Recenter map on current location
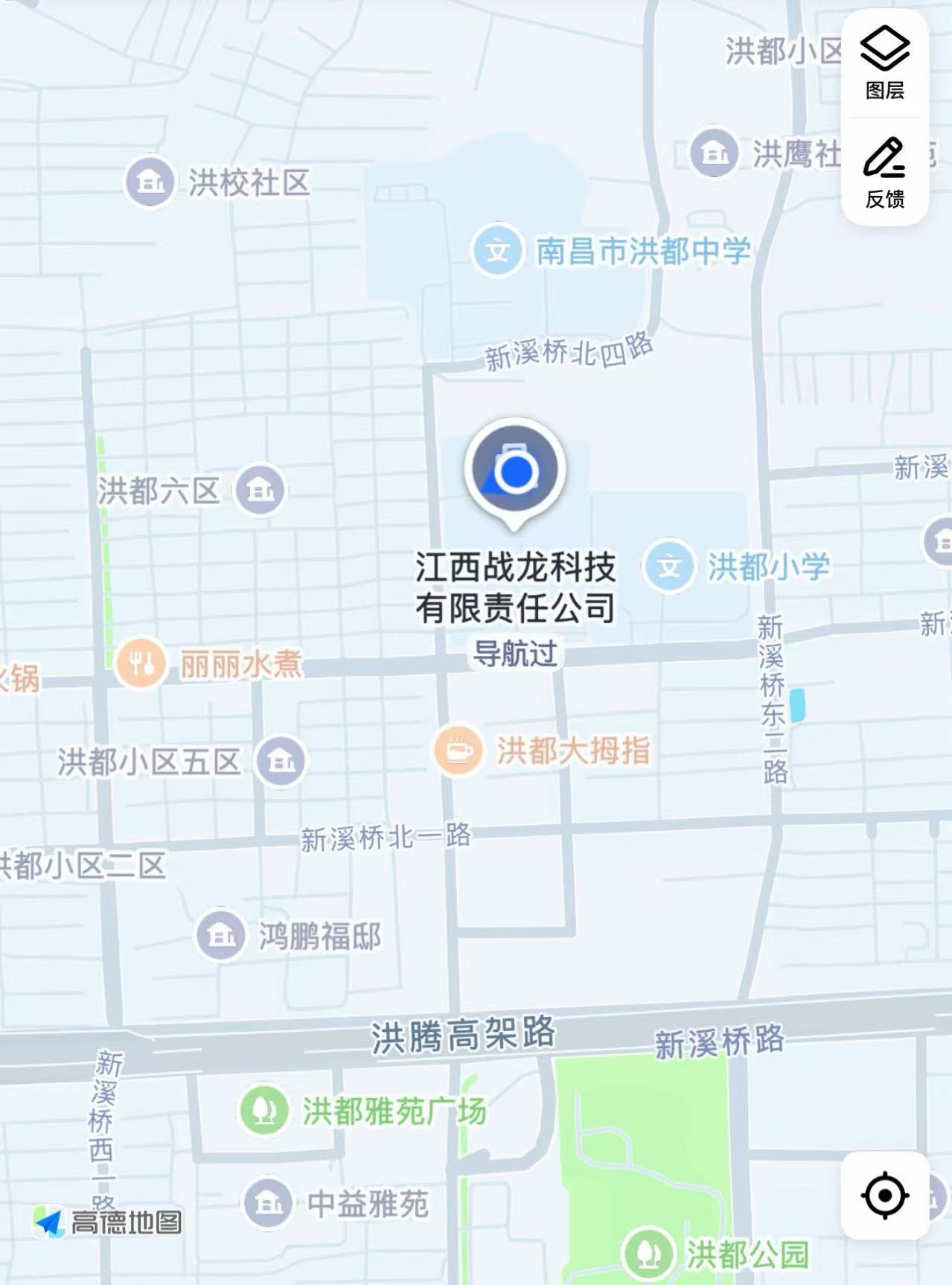 click(x=884, y=1196)
